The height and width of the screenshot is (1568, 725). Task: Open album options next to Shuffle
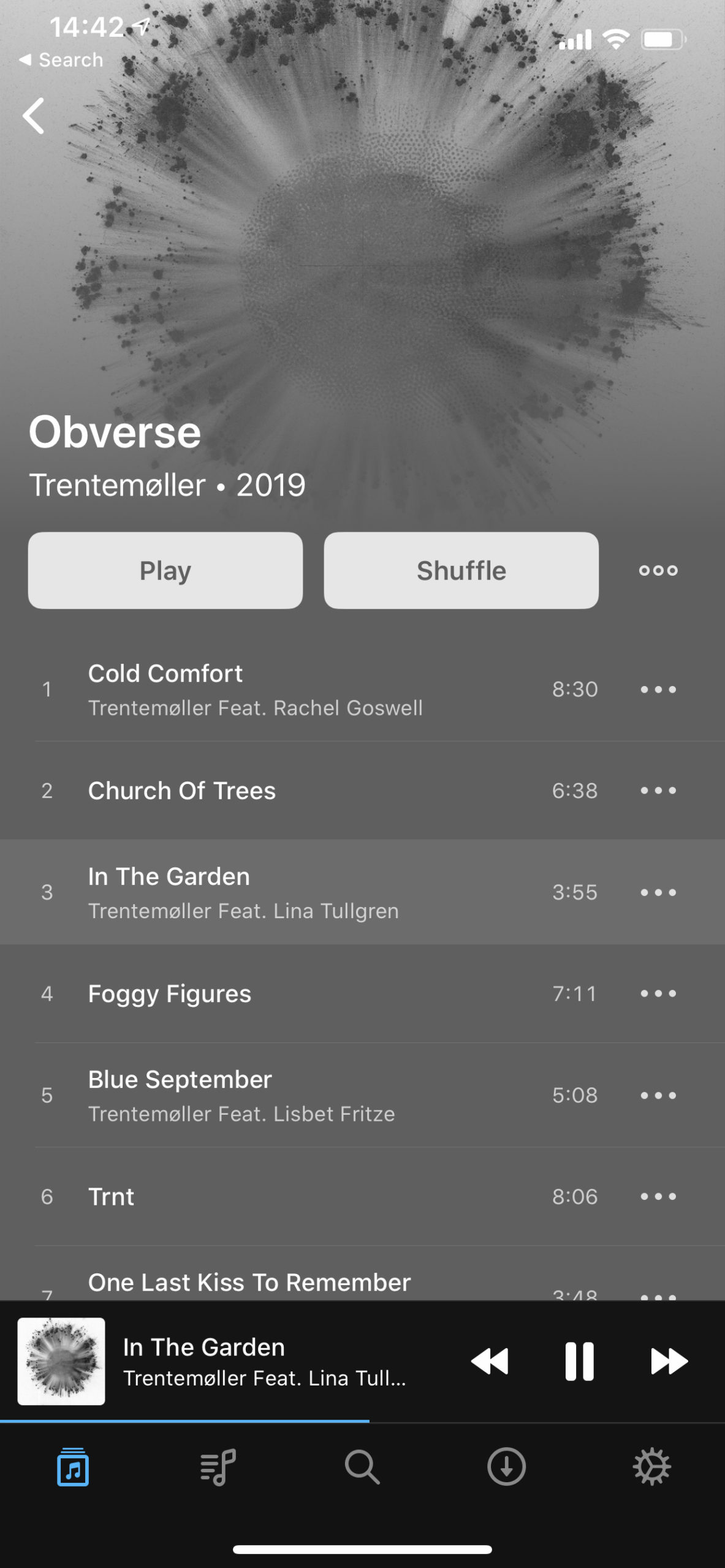click(x=658, y=570)
